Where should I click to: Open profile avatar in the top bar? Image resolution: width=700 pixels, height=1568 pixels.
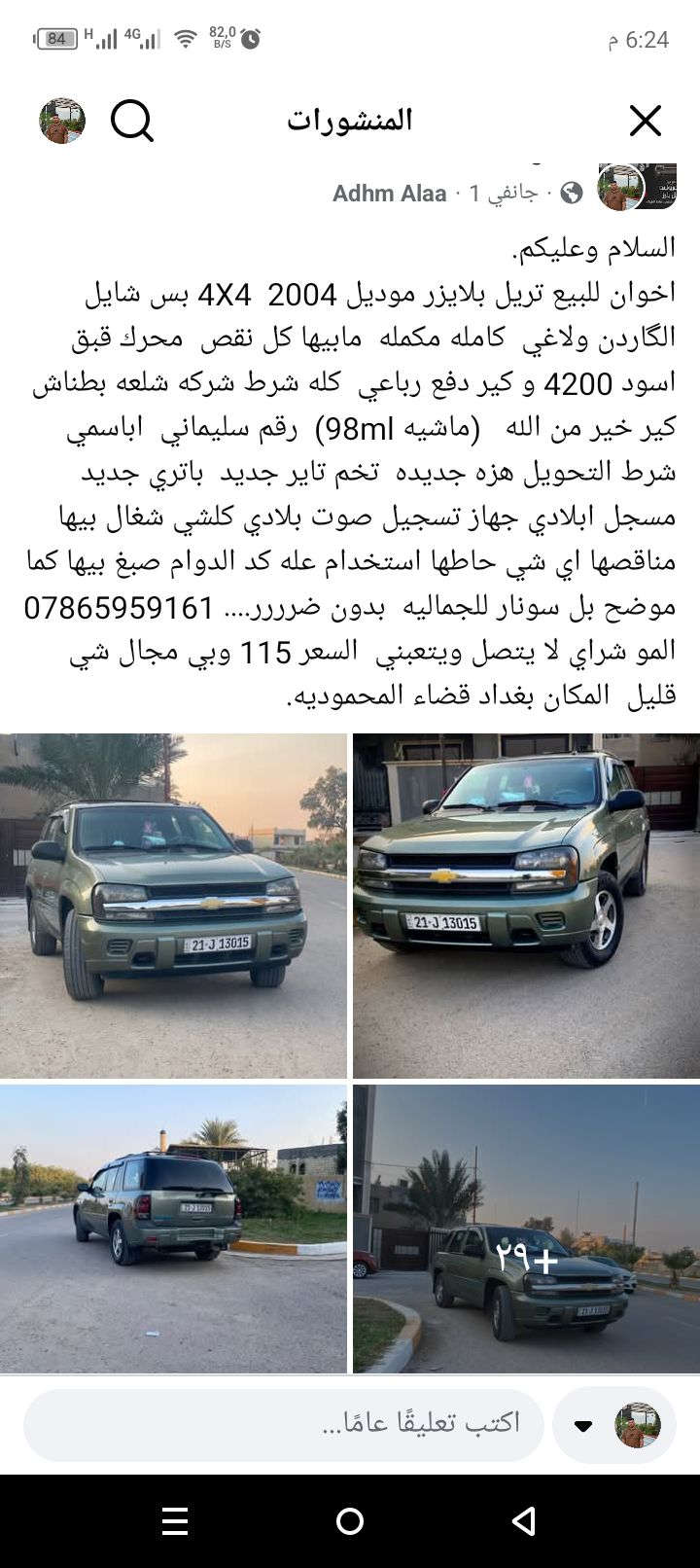click(x=62, y=122)
